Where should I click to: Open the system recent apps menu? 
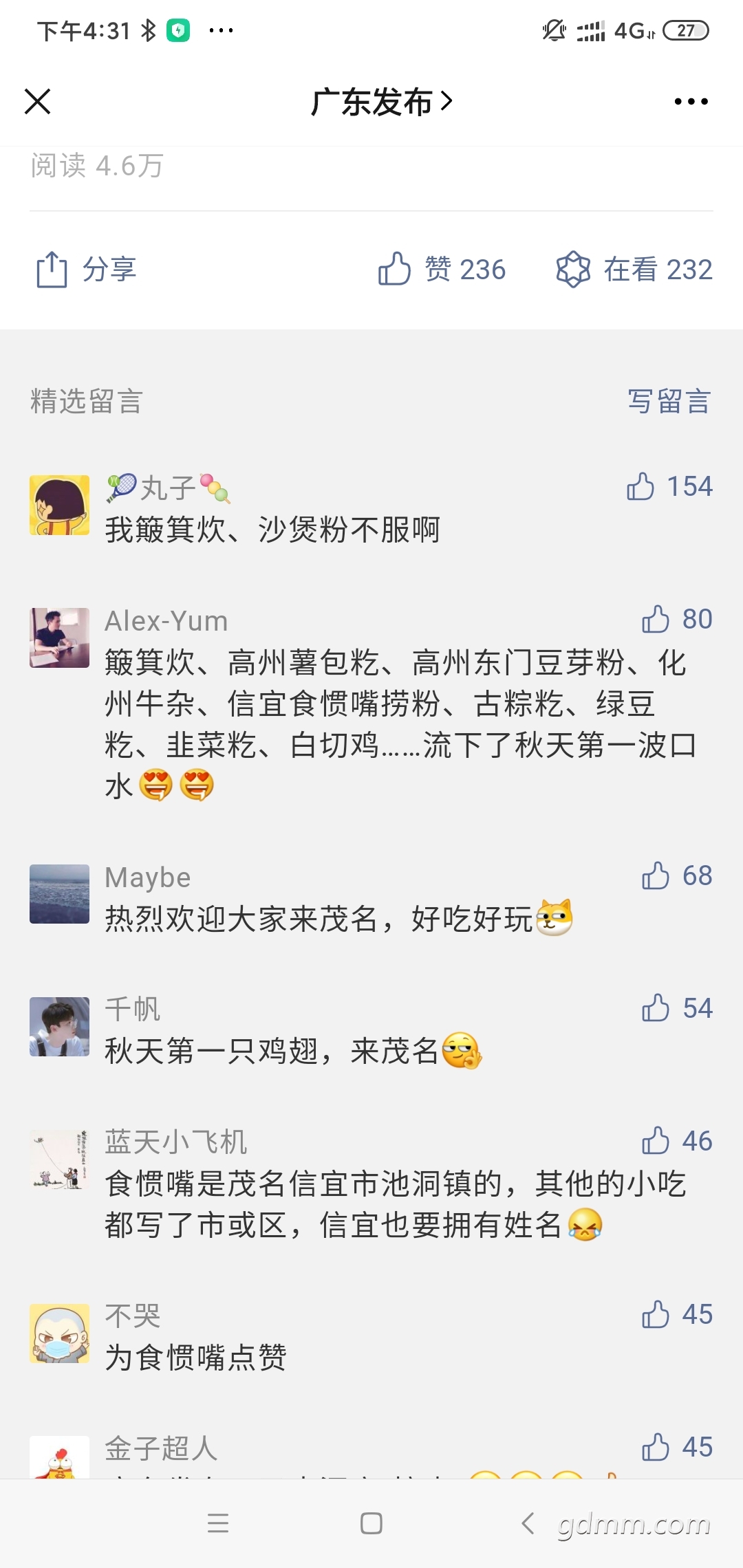[x=218, y=1523]
